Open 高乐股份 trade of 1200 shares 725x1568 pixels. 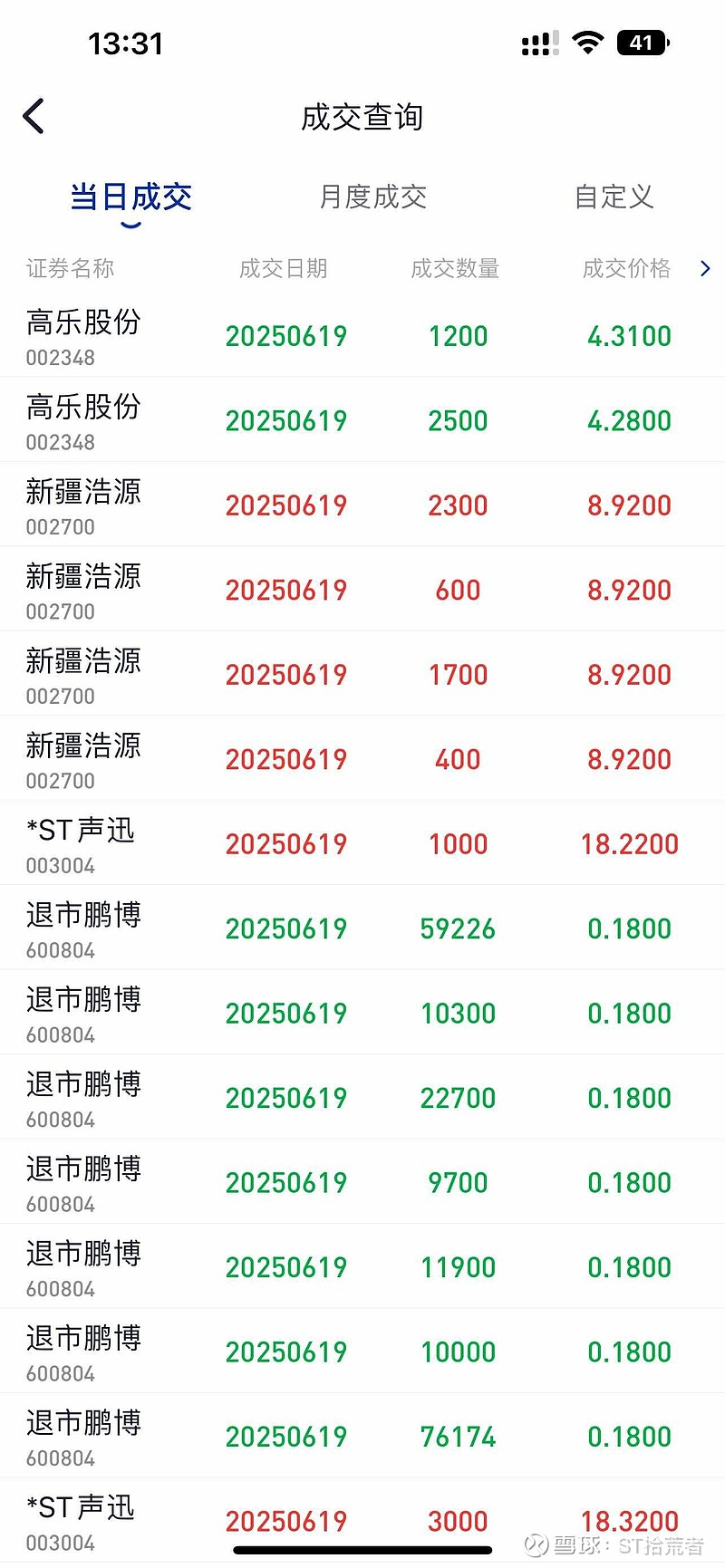click(362, 335)
